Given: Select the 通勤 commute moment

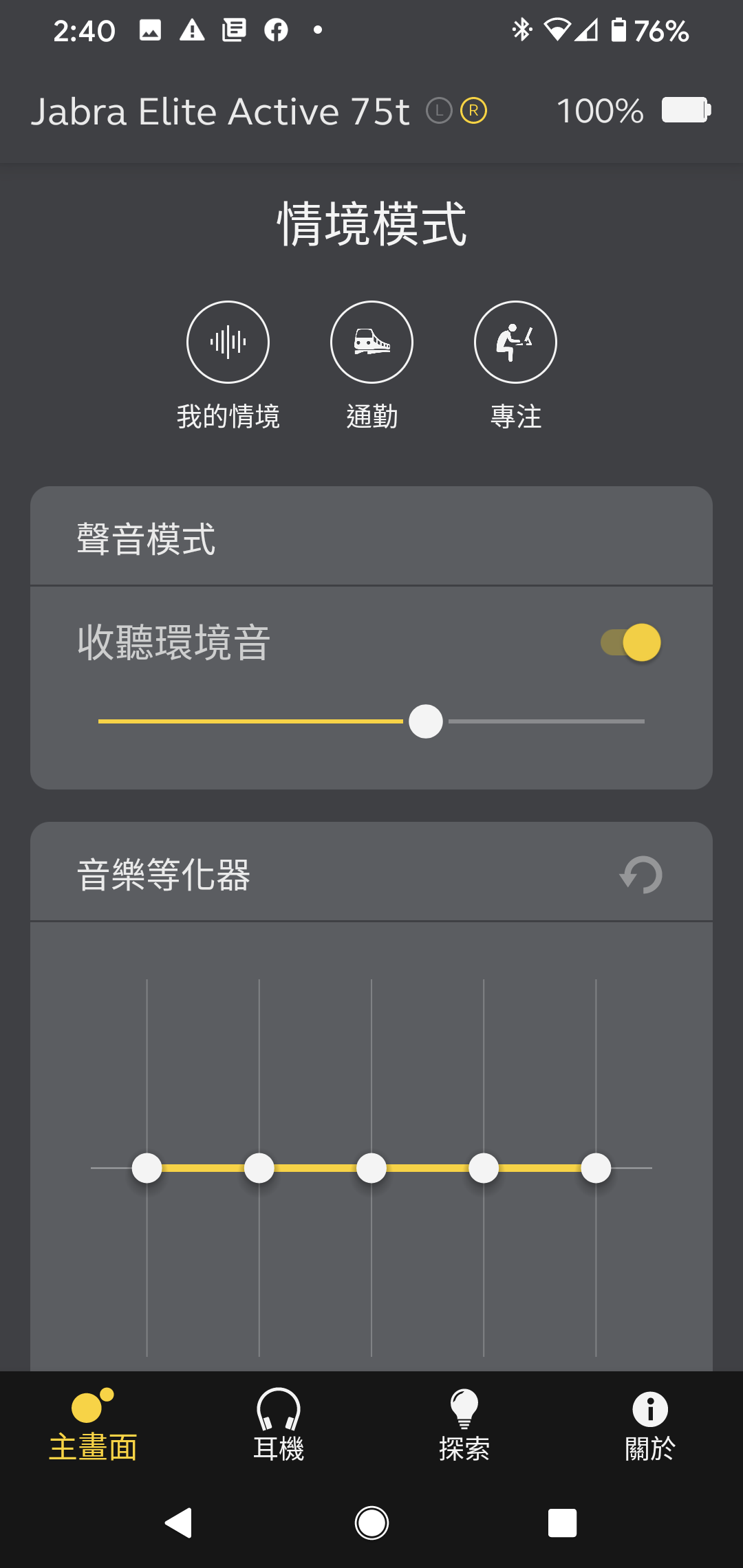Looking at the screenshot, I should click(371, 342).
